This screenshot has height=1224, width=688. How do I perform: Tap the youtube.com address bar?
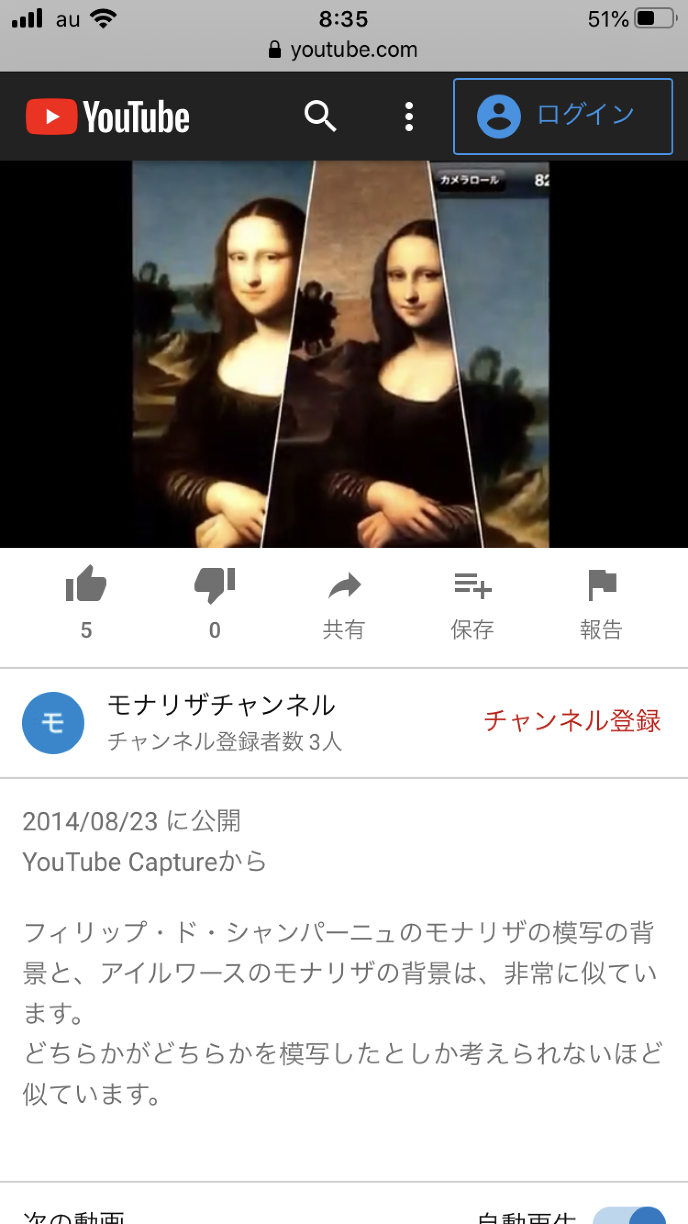[344, 50]
